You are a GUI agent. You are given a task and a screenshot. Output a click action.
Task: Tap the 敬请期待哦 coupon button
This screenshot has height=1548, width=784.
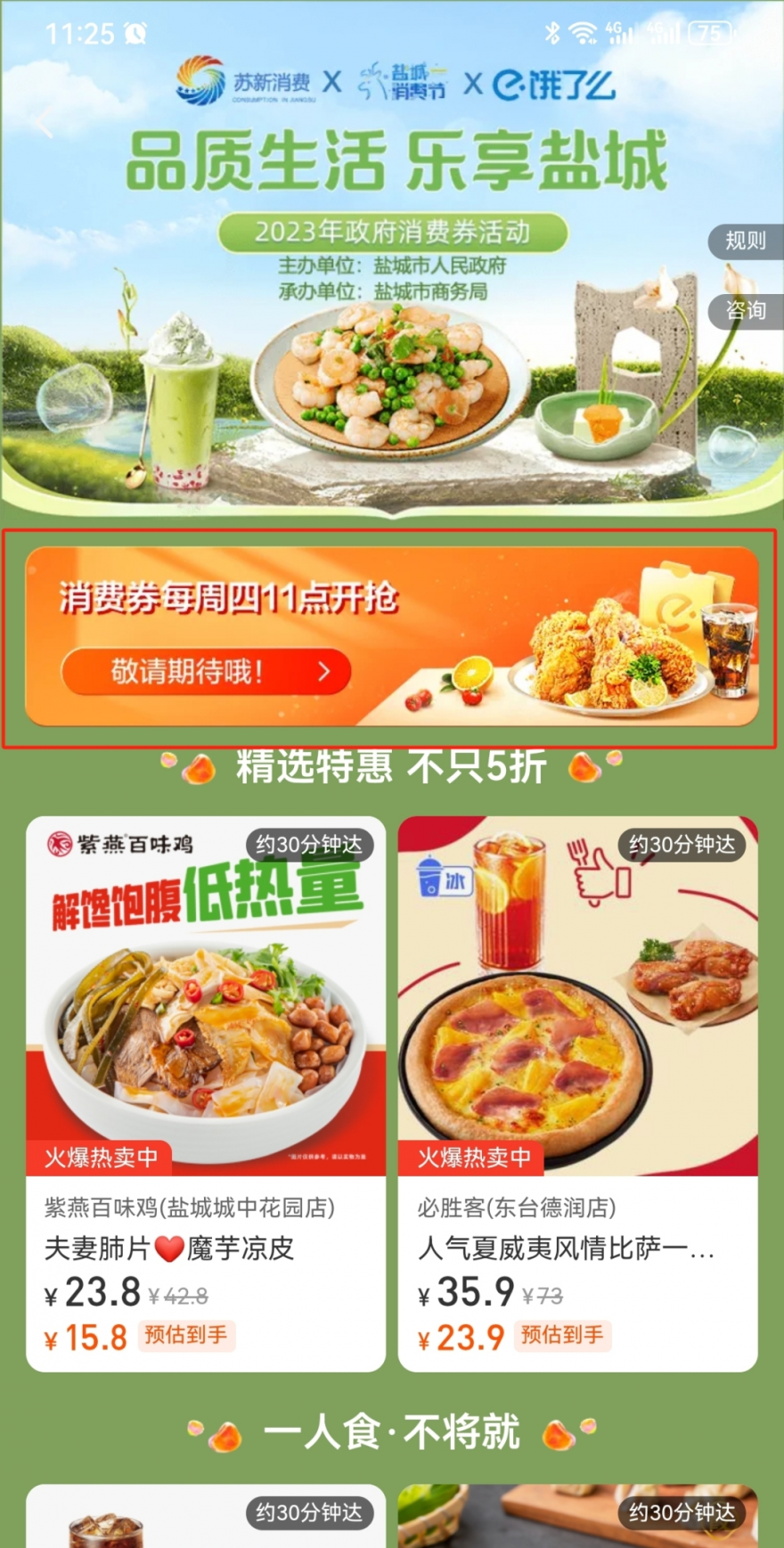point(206,671)
